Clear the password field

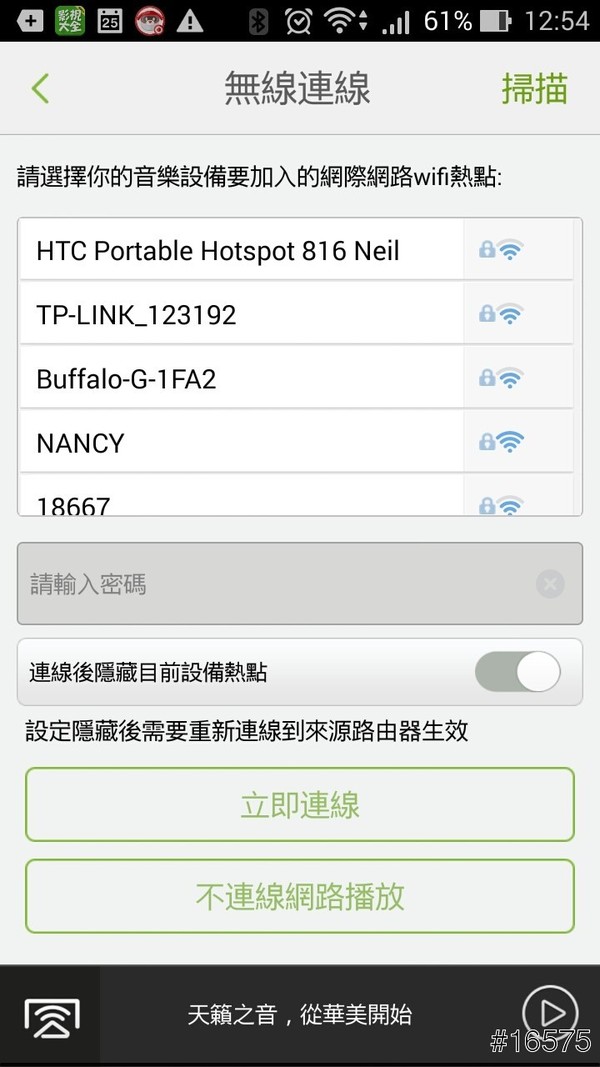[550, 584]
